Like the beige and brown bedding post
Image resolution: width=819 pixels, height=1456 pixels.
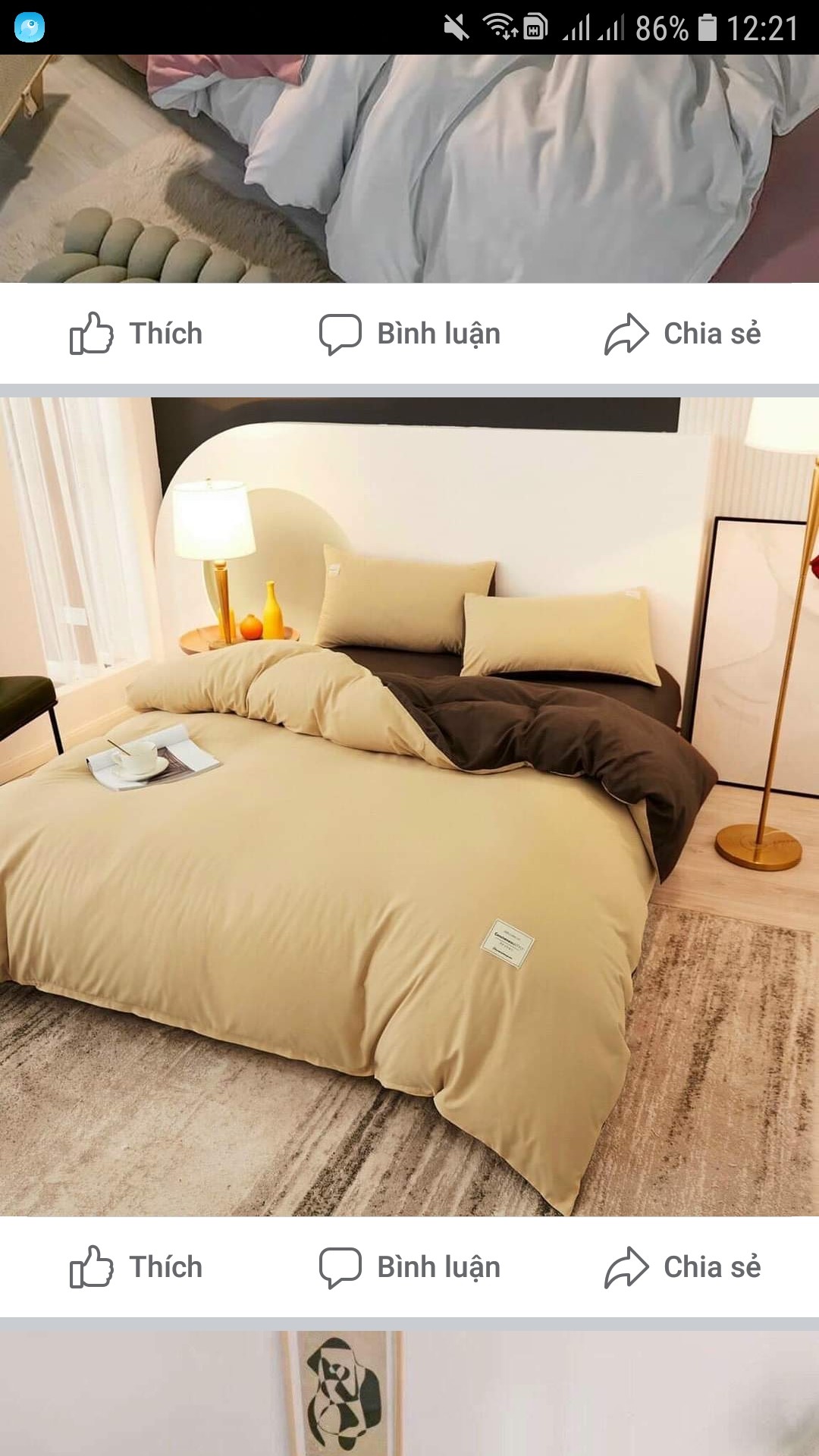tap(136, 1267)
